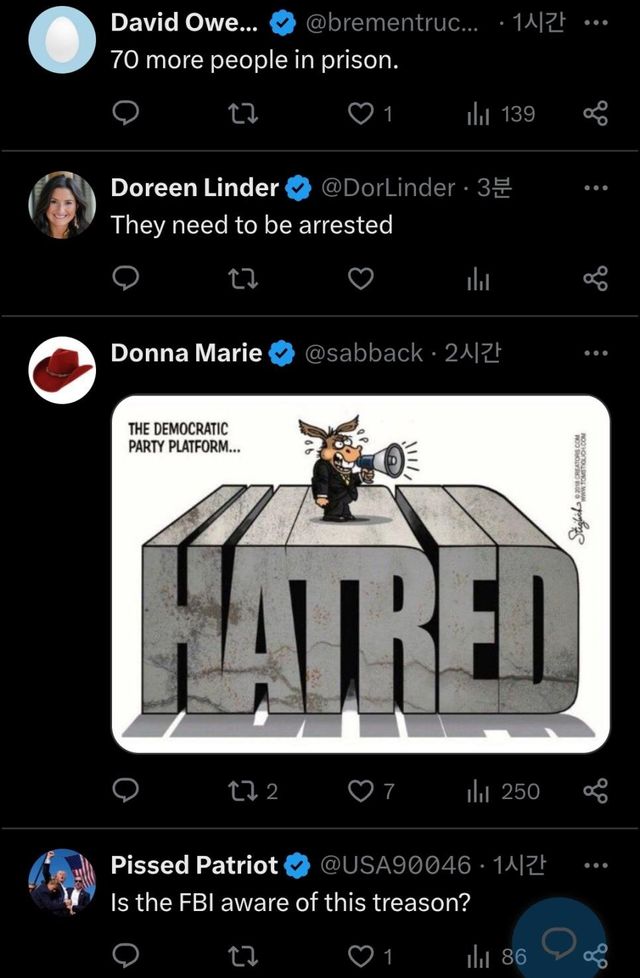Share David Owe's tweet
The width and height of the screenshot is (640, 978).
pos(595,114)
